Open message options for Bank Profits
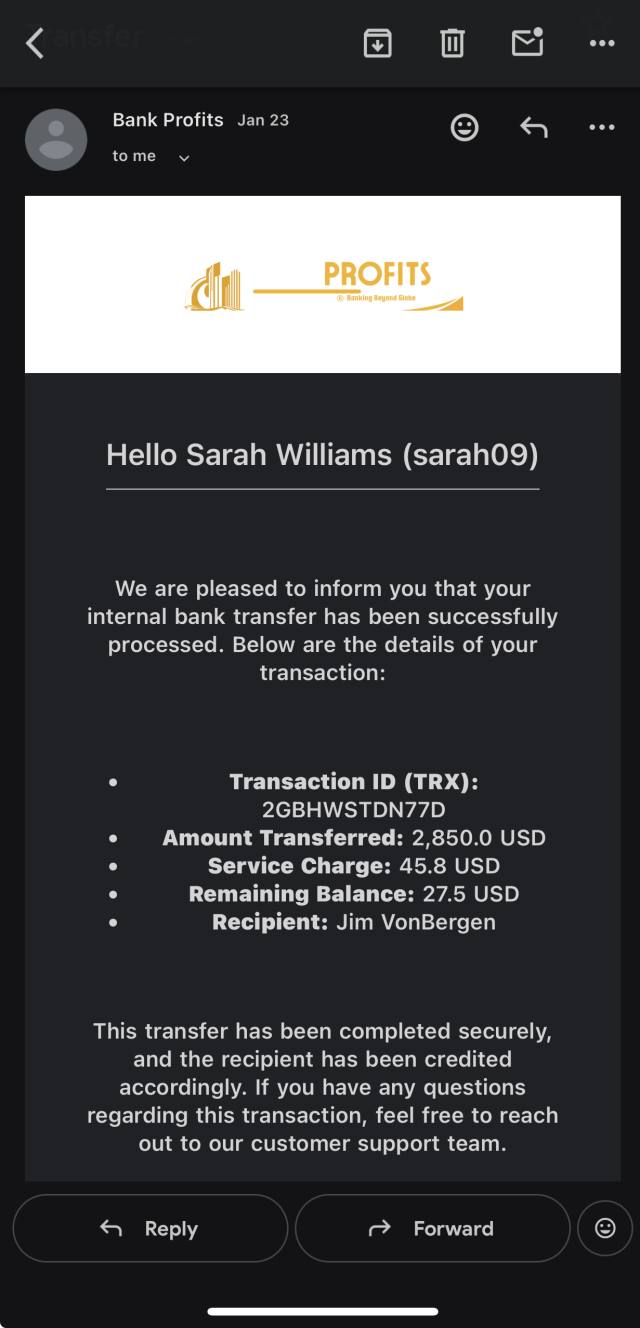 point(602,127)
